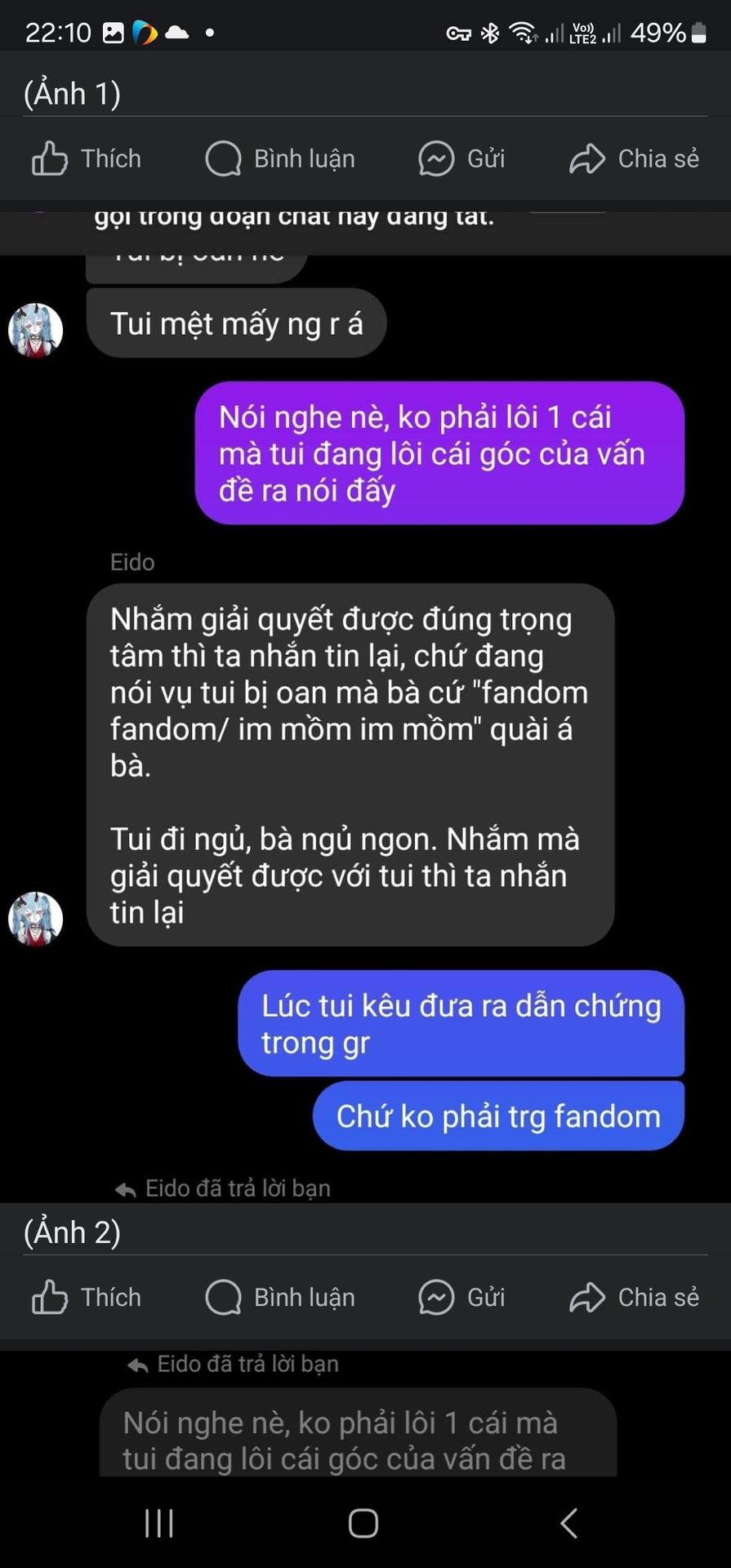This screenshot has width=731, height=1568.
Task: Comment on the Ảnh 1 photo
Action: (280, 158)
